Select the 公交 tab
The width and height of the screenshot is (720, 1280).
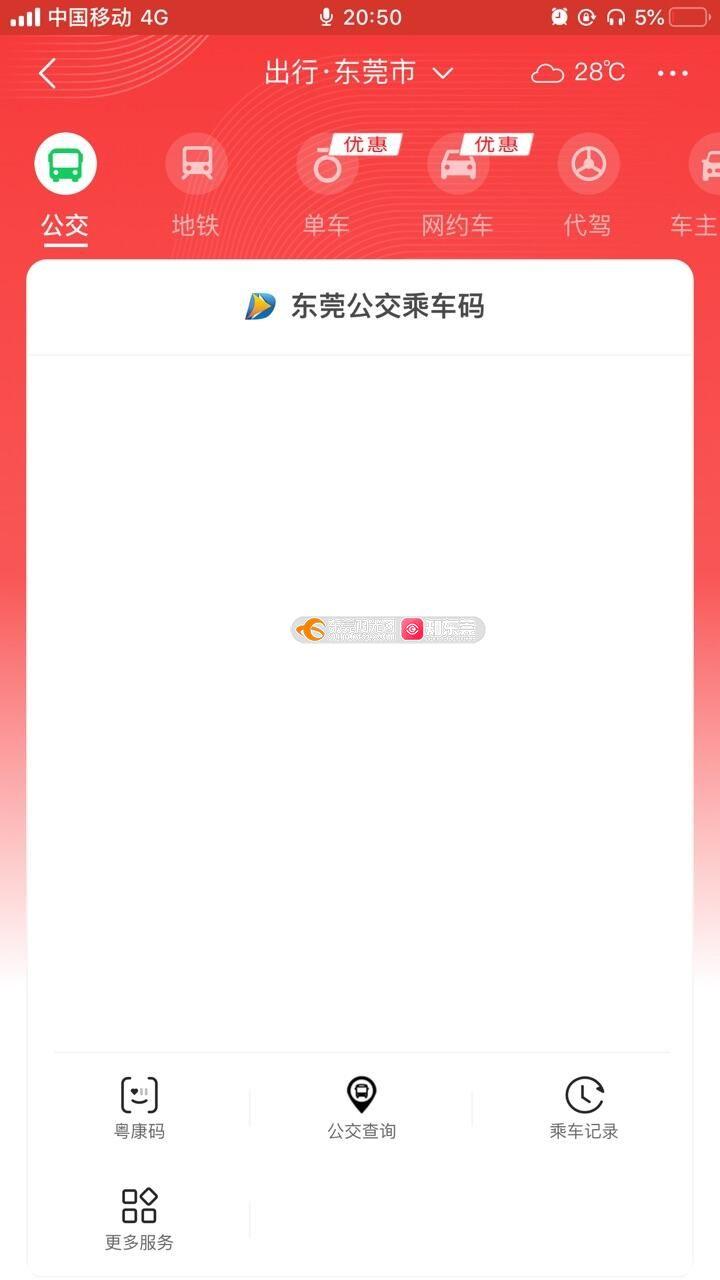tap(65, 186)
